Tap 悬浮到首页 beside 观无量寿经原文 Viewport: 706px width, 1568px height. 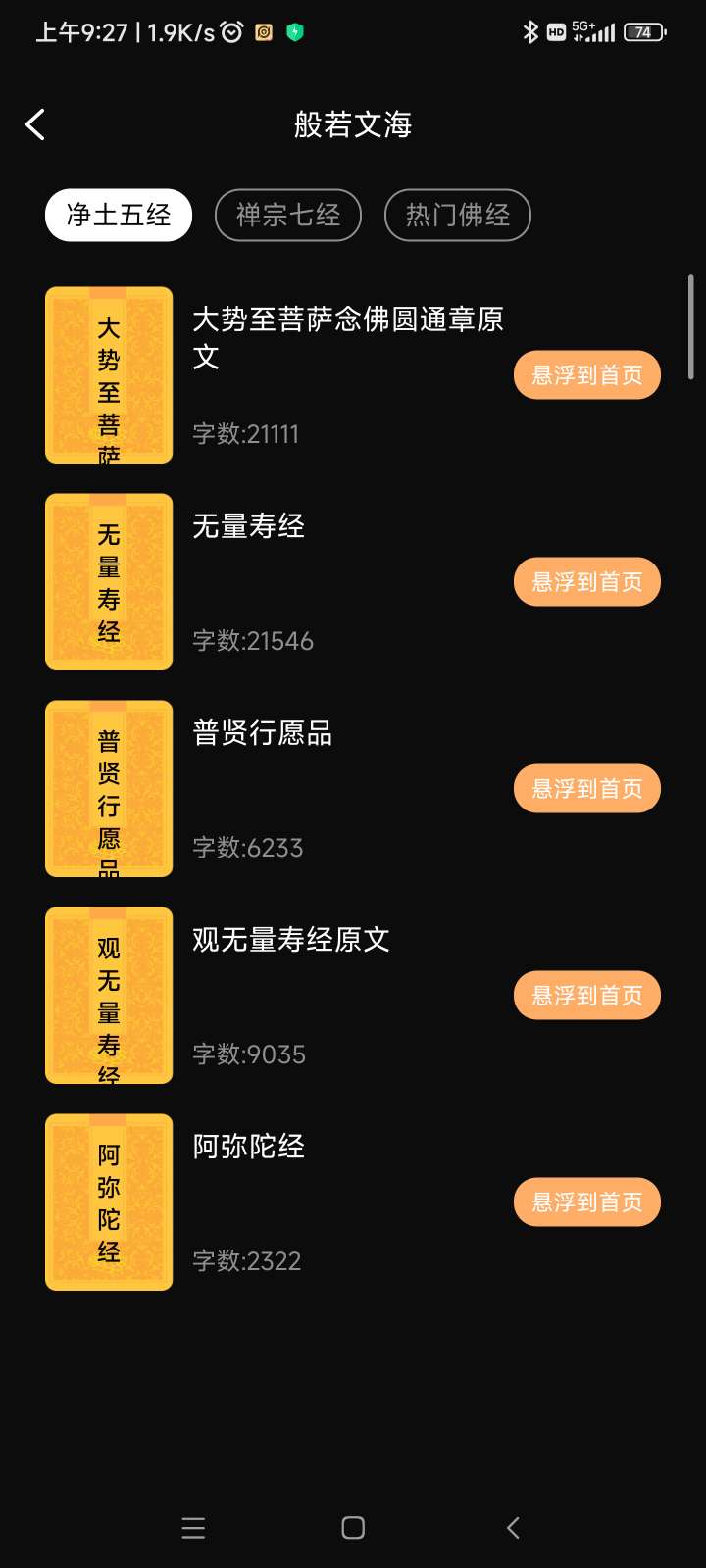[x=587, y=996]
